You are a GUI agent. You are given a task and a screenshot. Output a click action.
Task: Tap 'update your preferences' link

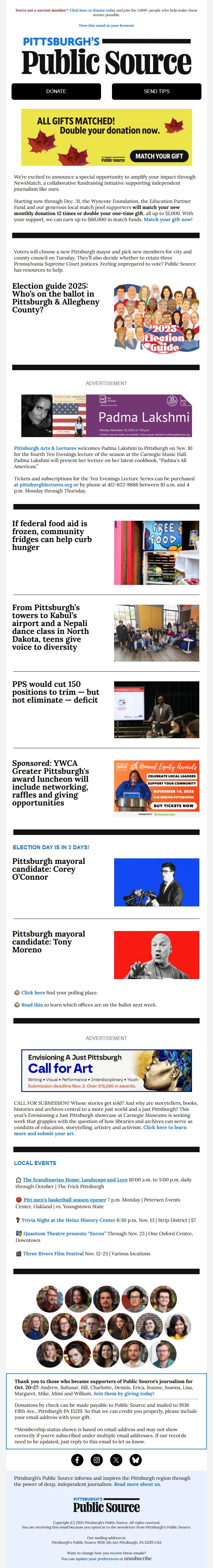[x=97, y=1559]
